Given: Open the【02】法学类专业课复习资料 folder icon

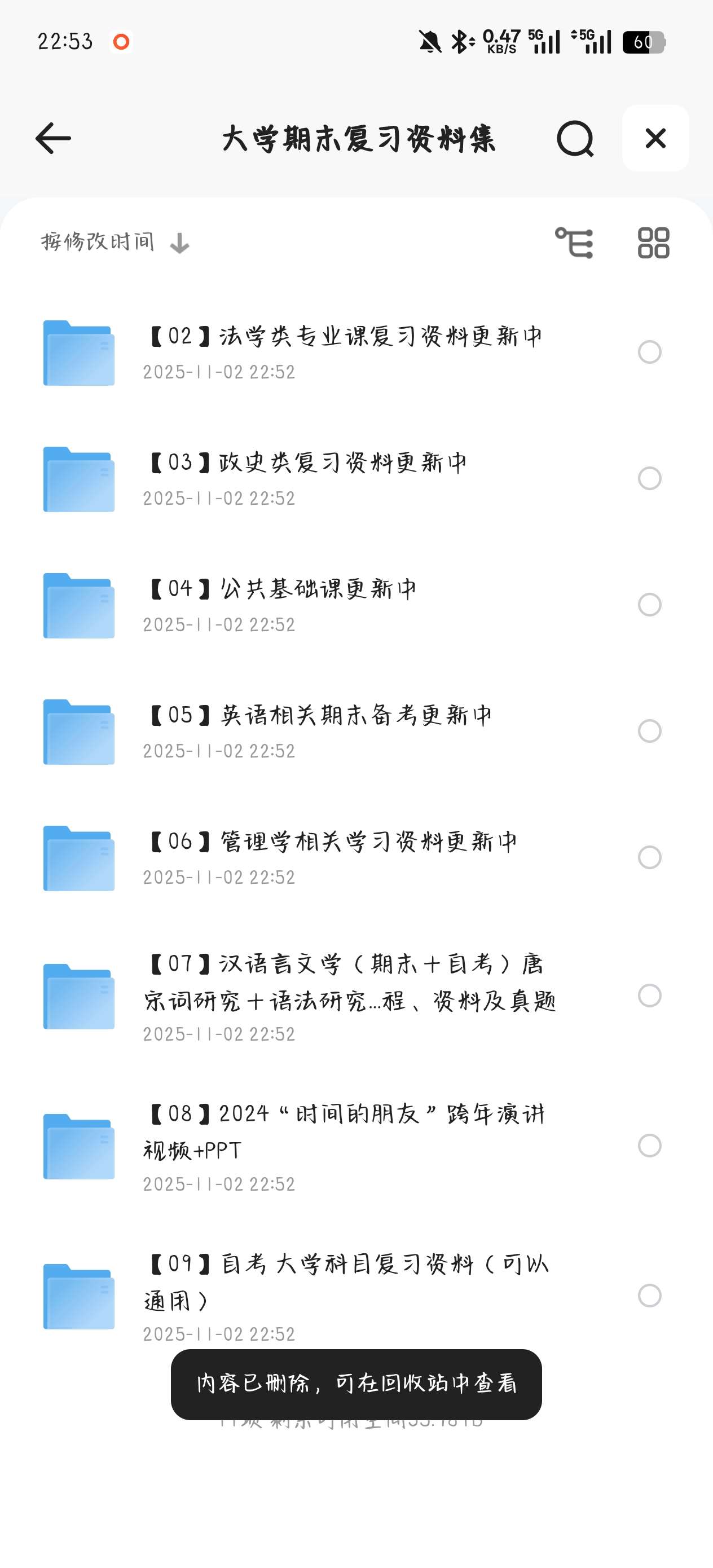Looking at the screenshot, I should tap(78, 352).
